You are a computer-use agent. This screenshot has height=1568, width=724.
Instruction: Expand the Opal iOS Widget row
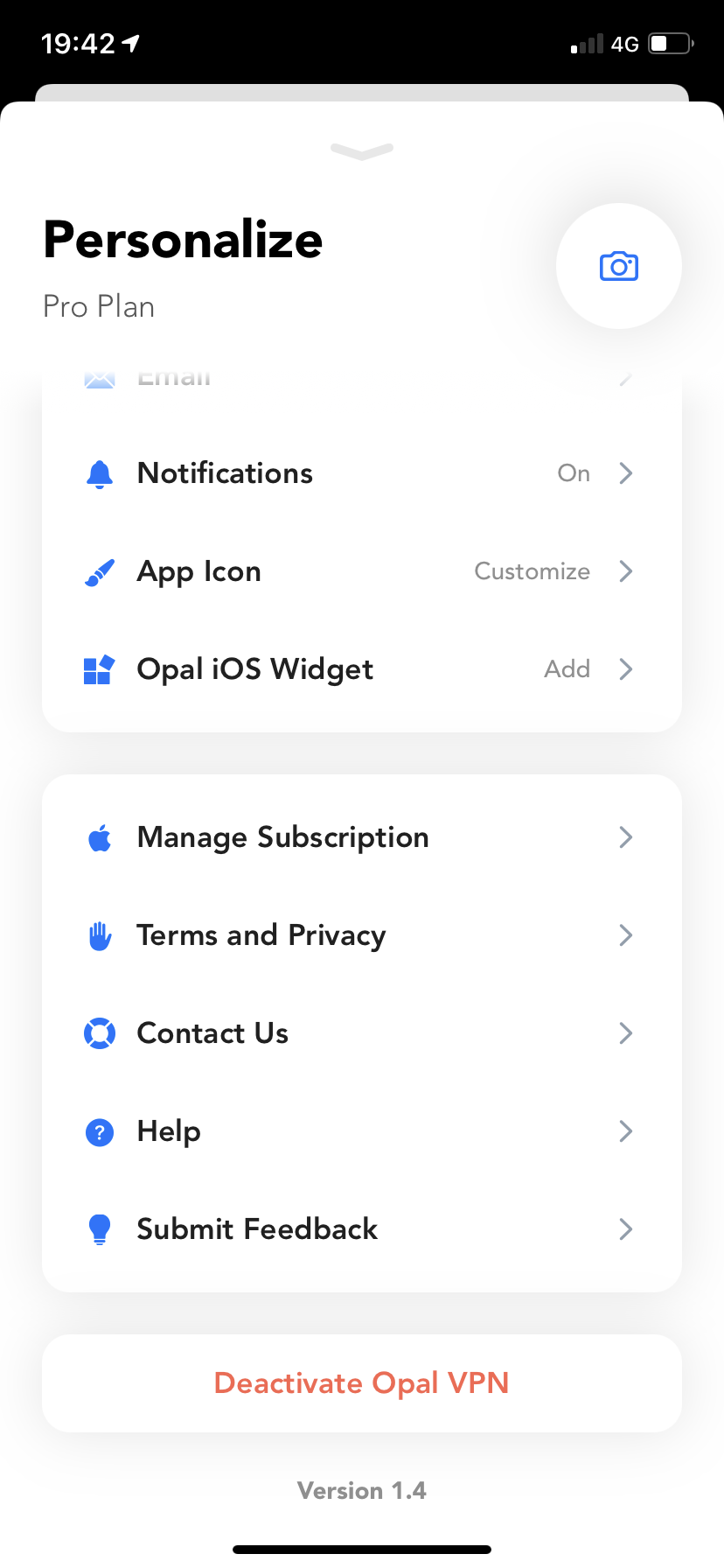point(361,668)
